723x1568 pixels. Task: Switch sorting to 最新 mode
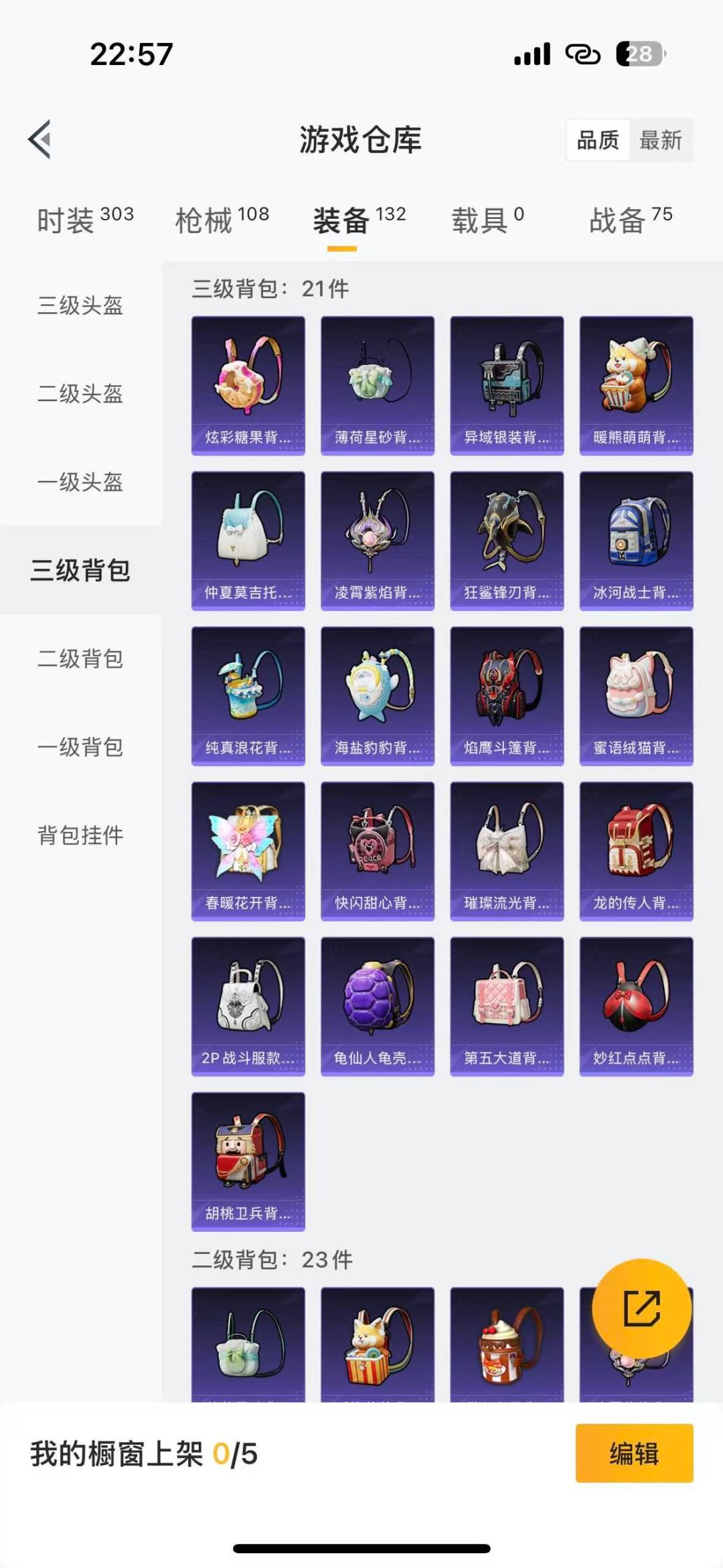click(x=661, y=139)
